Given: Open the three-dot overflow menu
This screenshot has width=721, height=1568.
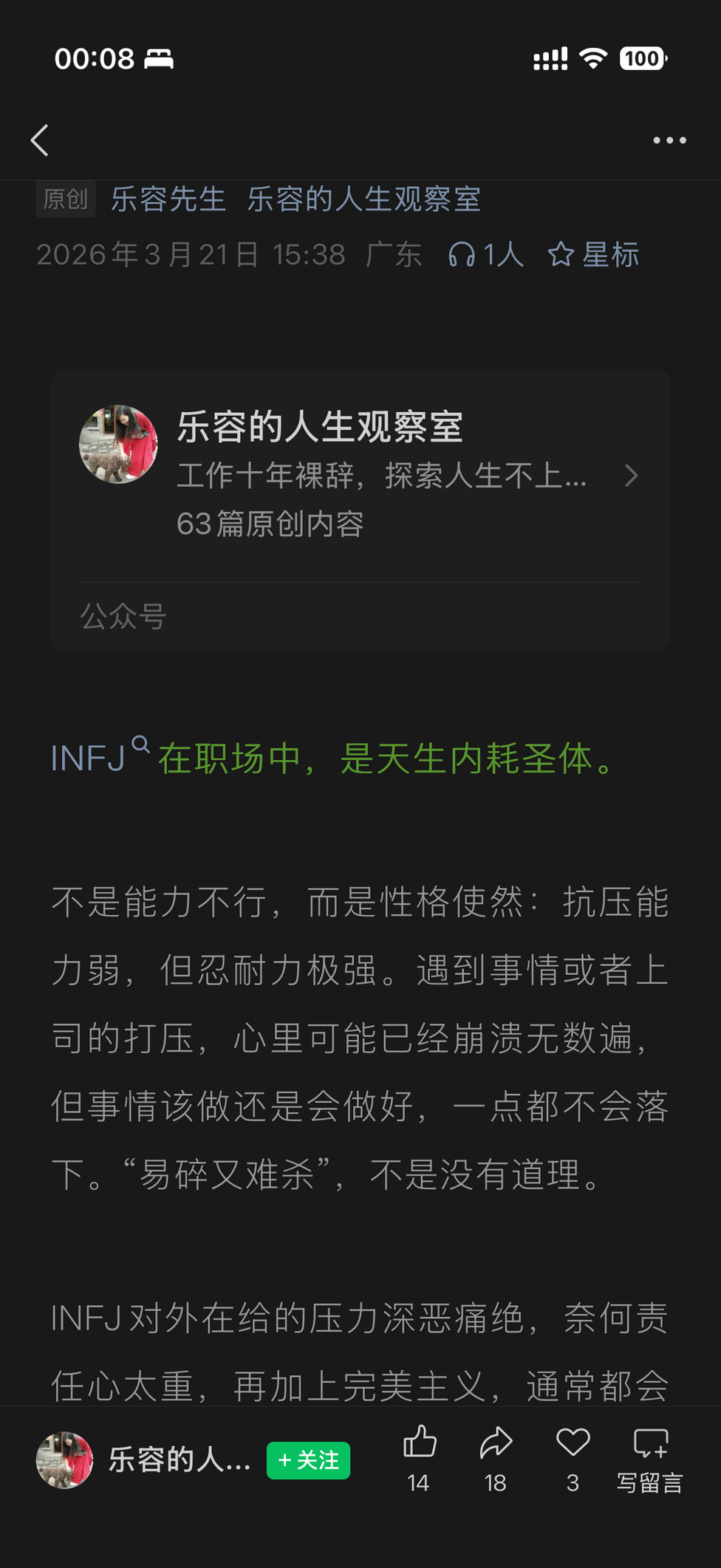Looking at the screenshot, I should pyautogui.click(x=669, y=140).
